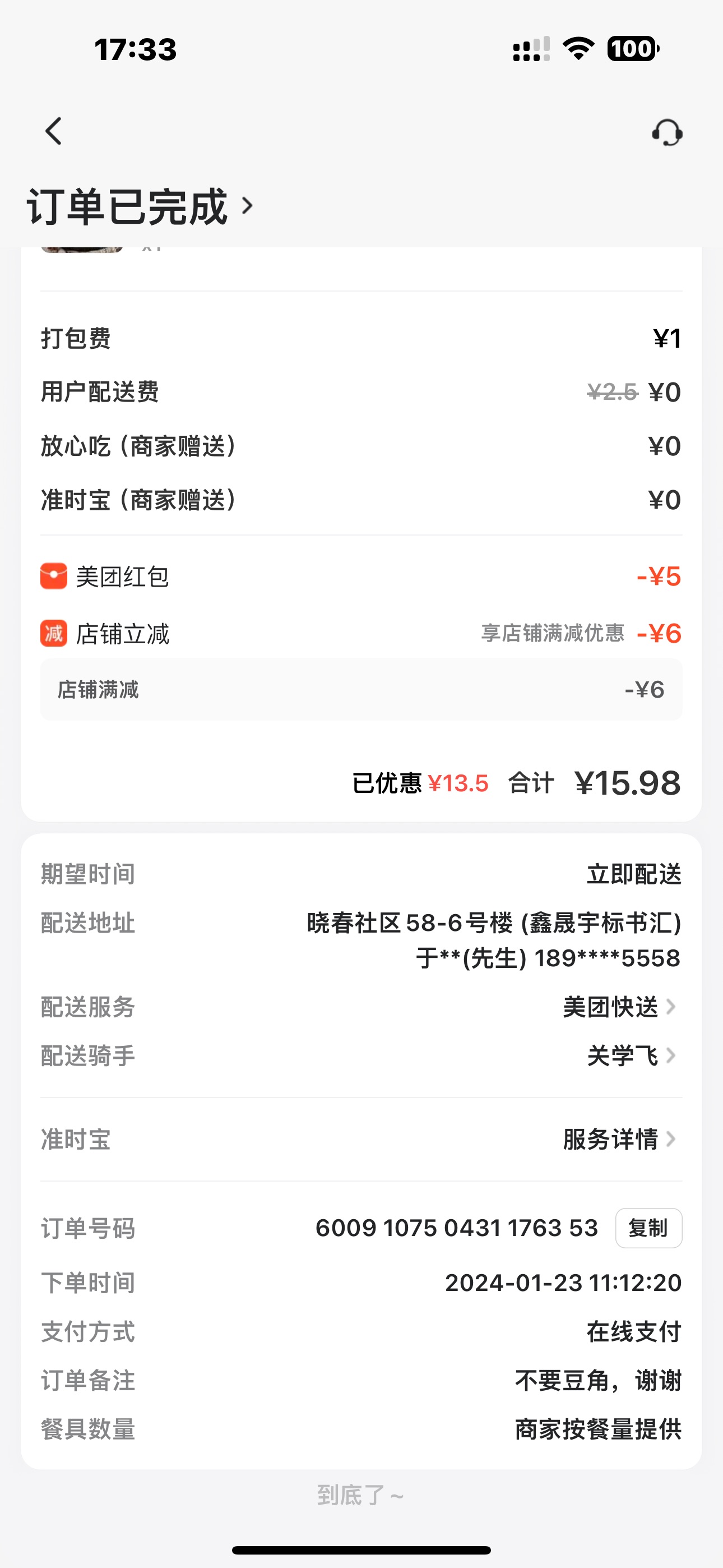
Task: Contact customer service via headset icon
Action: (x=667, y=132)
